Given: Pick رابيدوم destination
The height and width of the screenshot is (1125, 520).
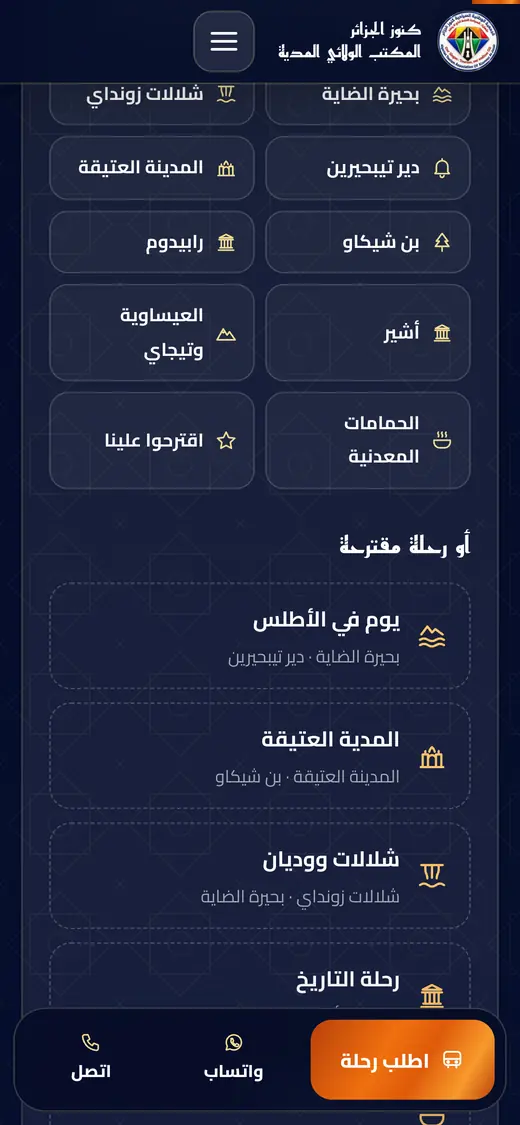Looking at the screenshot, I should 152,243.
